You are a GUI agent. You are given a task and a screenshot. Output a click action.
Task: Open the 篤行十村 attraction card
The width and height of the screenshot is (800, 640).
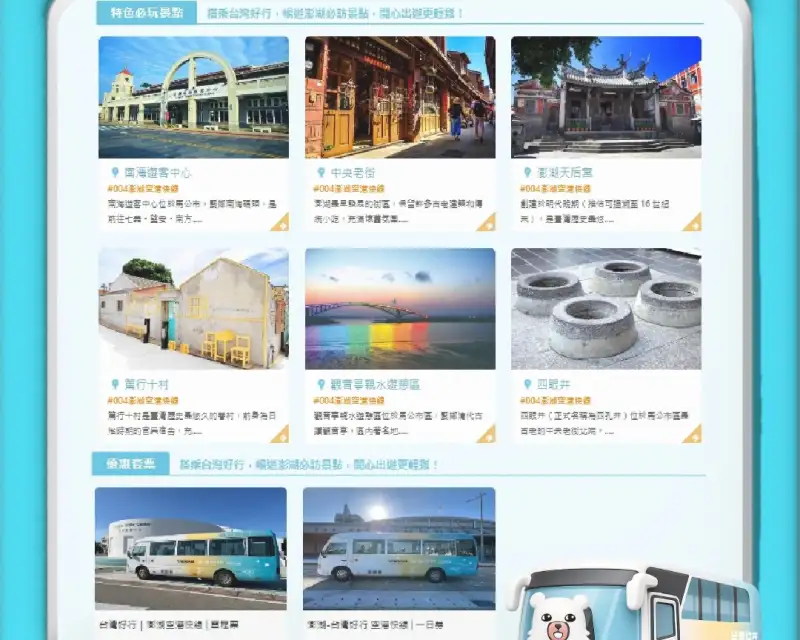193,346
